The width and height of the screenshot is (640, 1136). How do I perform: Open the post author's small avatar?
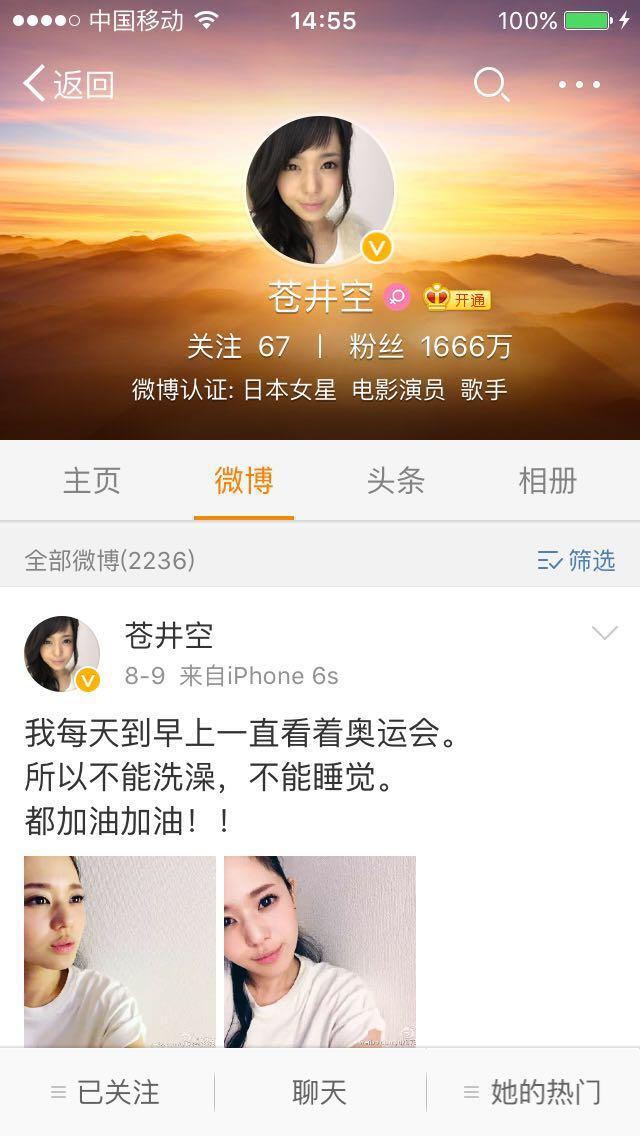62,654
